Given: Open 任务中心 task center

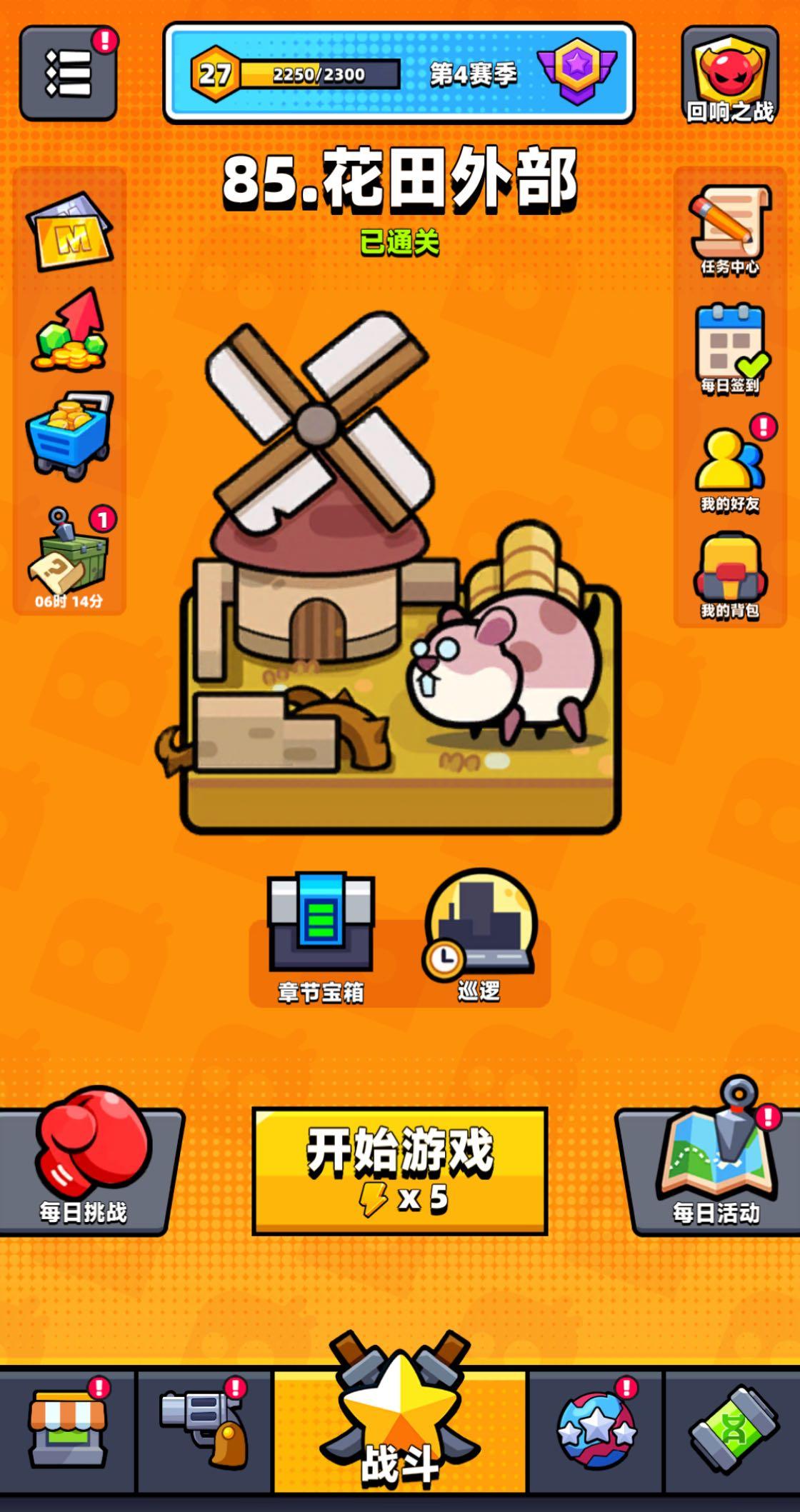Looking at the screenshot, I should (x=729, y=230).
